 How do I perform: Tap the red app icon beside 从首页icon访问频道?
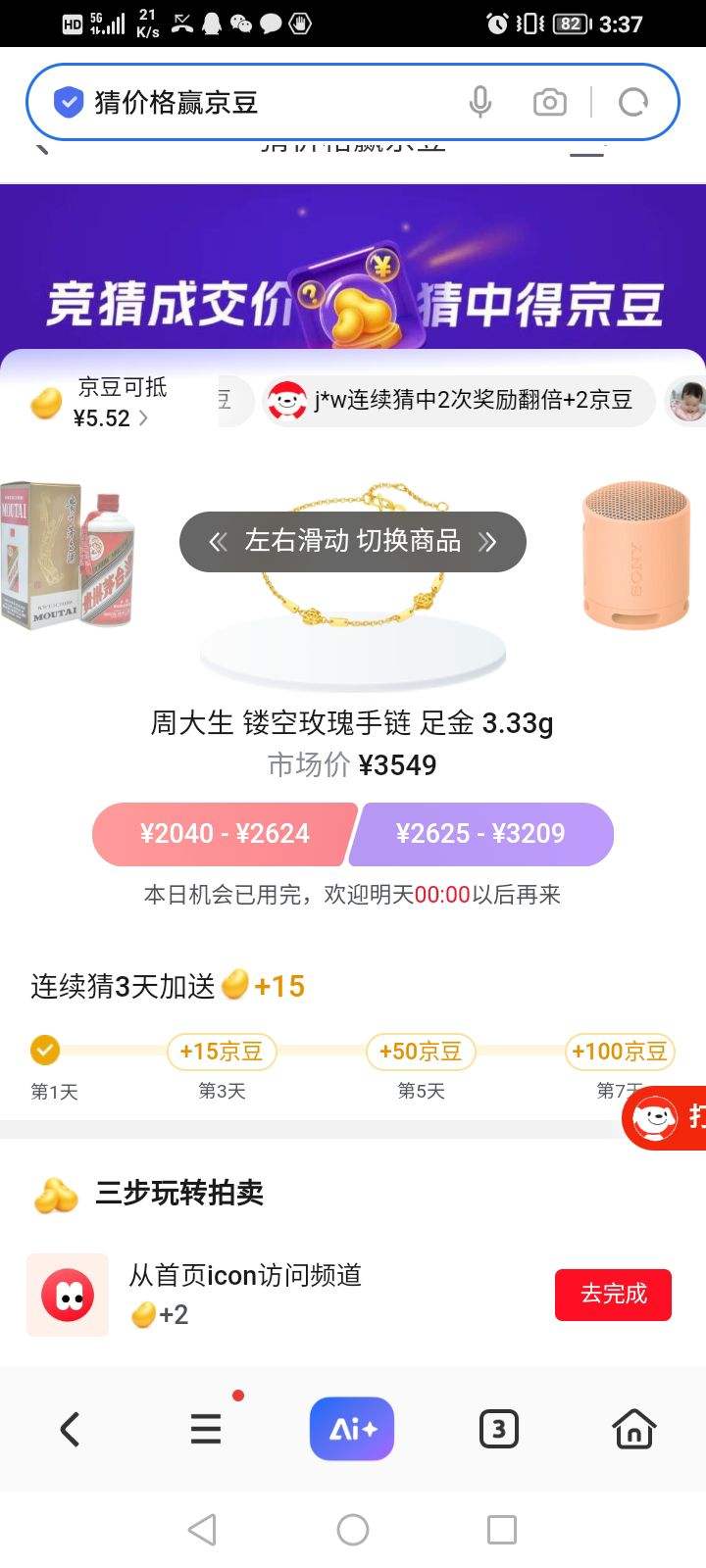click(67, 1295)
